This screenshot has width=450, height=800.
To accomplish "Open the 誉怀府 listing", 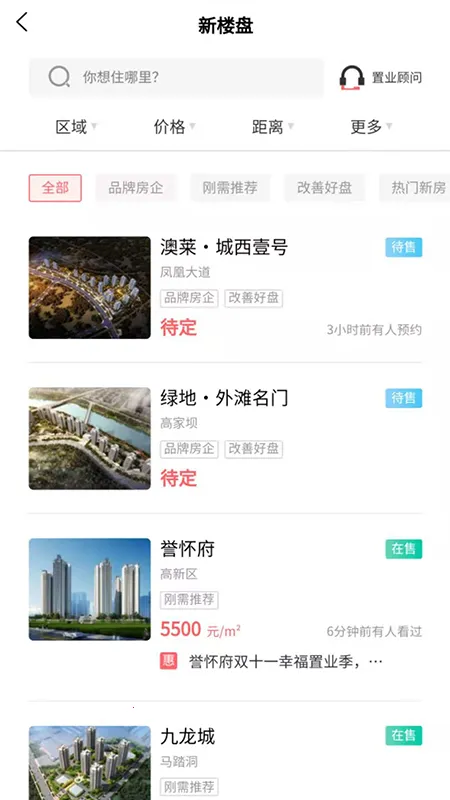I will pyautogui.click(x=225, y=589).
